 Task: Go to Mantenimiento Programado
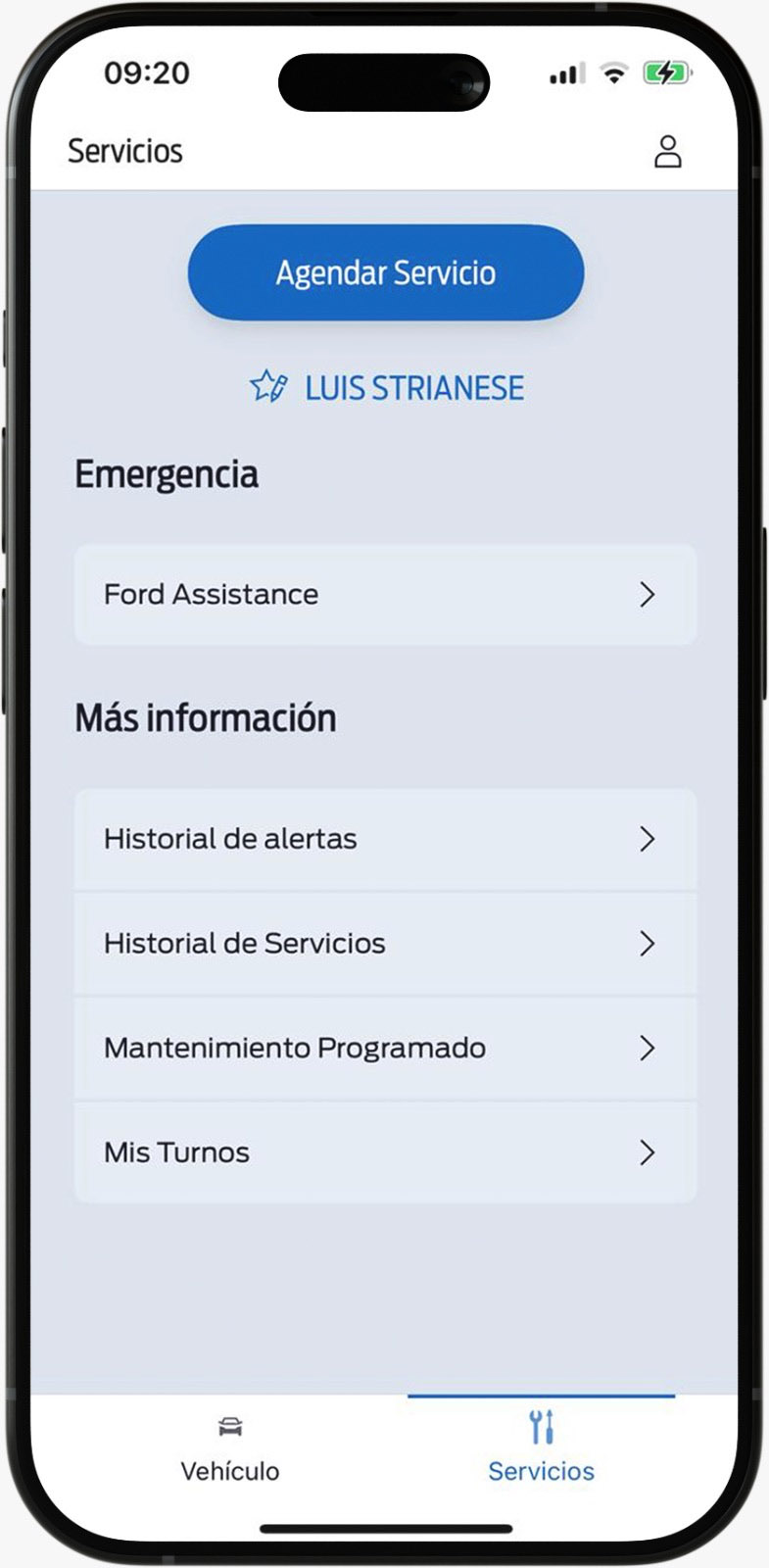tap(385, 1049)
